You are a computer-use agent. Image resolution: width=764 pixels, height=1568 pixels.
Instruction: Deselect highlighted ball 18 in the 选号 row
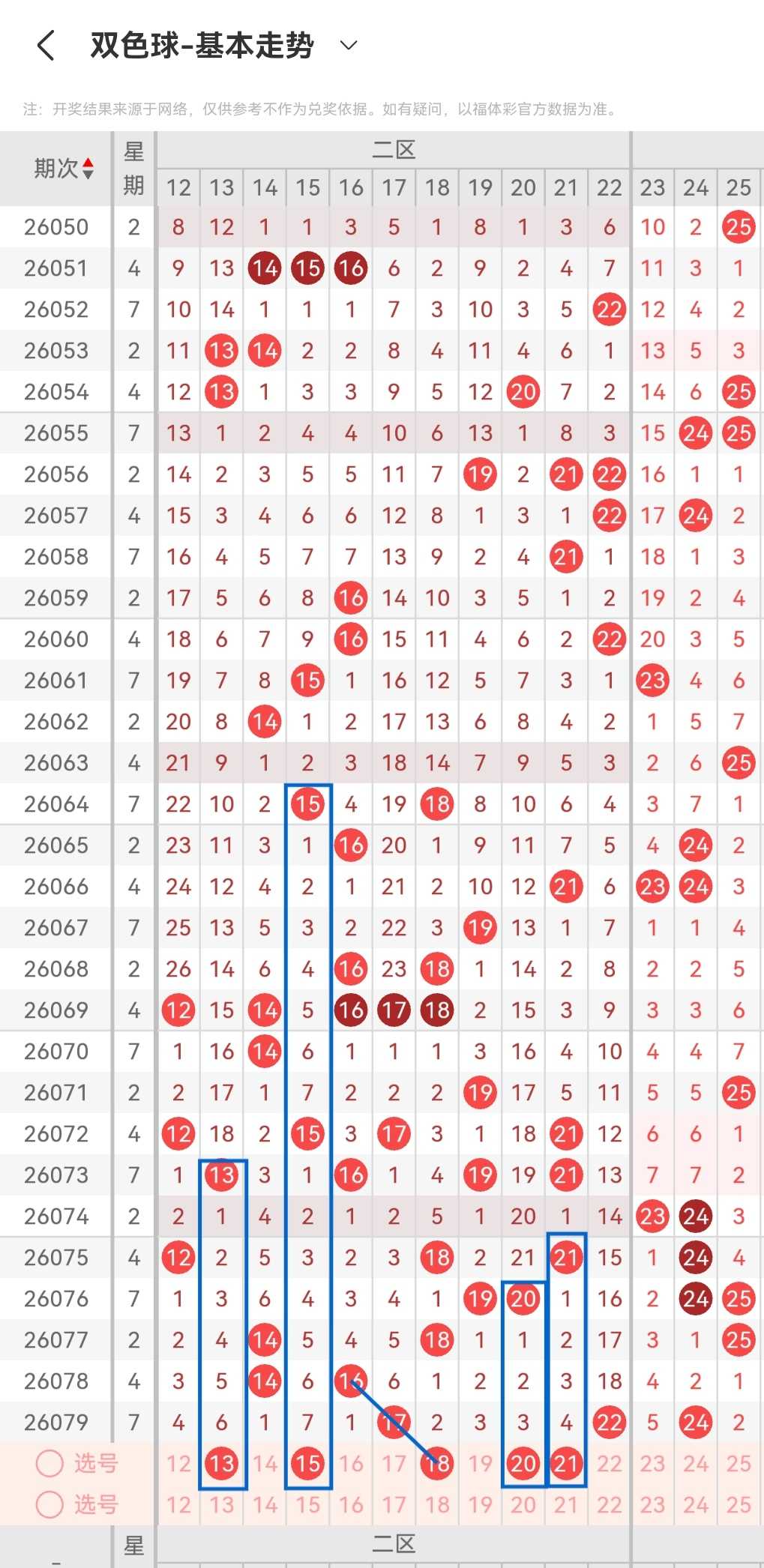tap(438, 1462)
